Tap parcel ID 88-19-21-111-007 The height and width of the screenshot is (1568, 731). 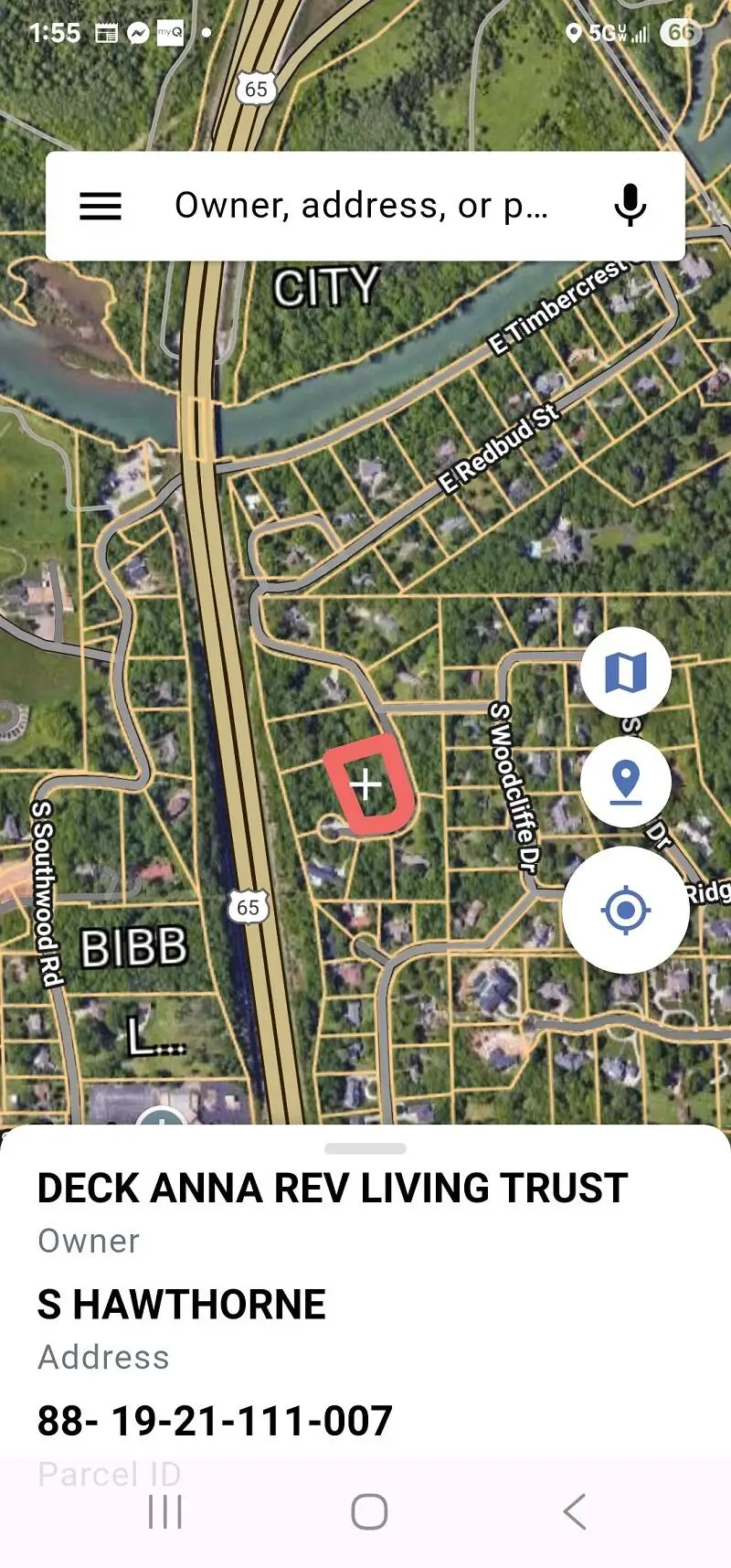tap(215, 1420)
